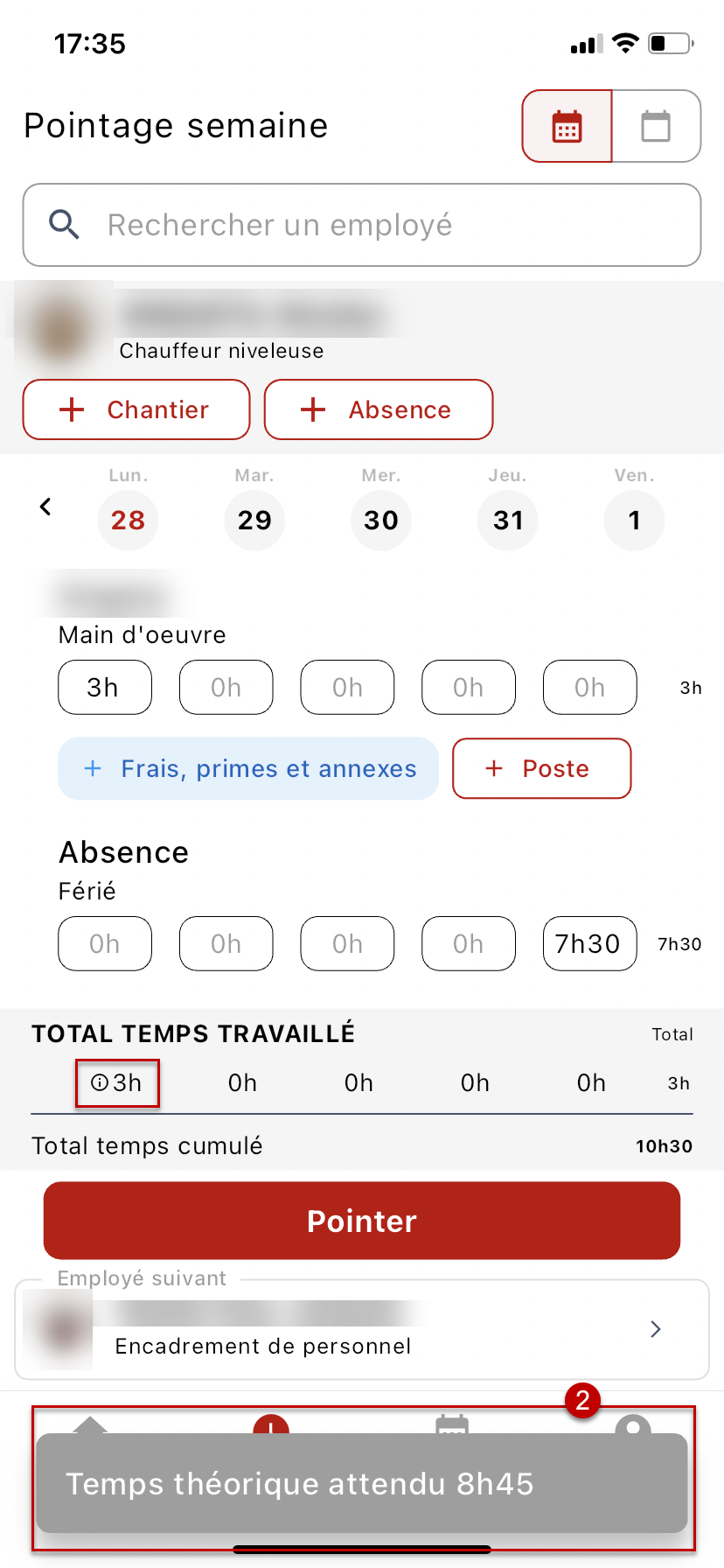Select Tuesday the 29th
Image resolution: width=724 pixels, height=1568 pixels.
tap(254, 520)
